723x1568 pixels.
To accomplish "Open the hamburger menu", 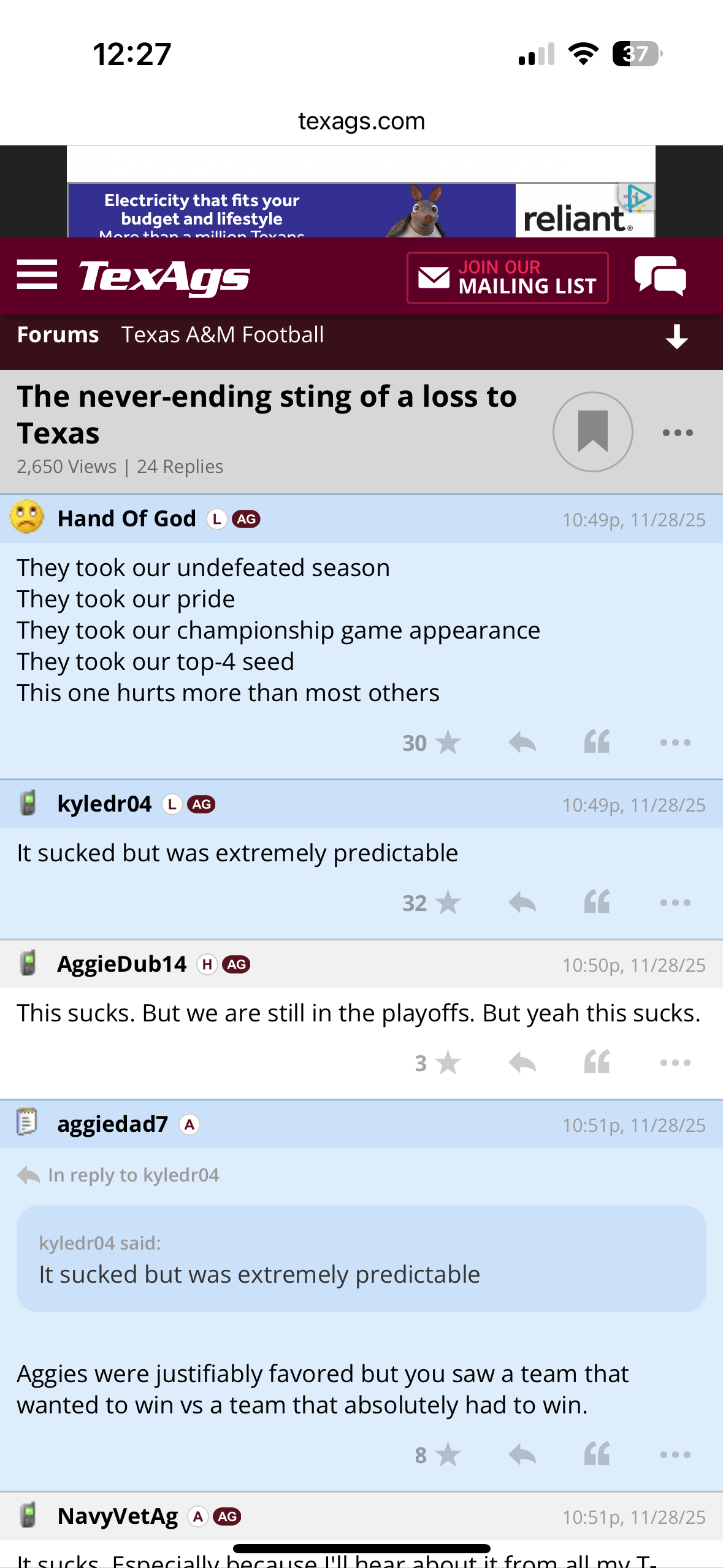I will coord(37,275).
